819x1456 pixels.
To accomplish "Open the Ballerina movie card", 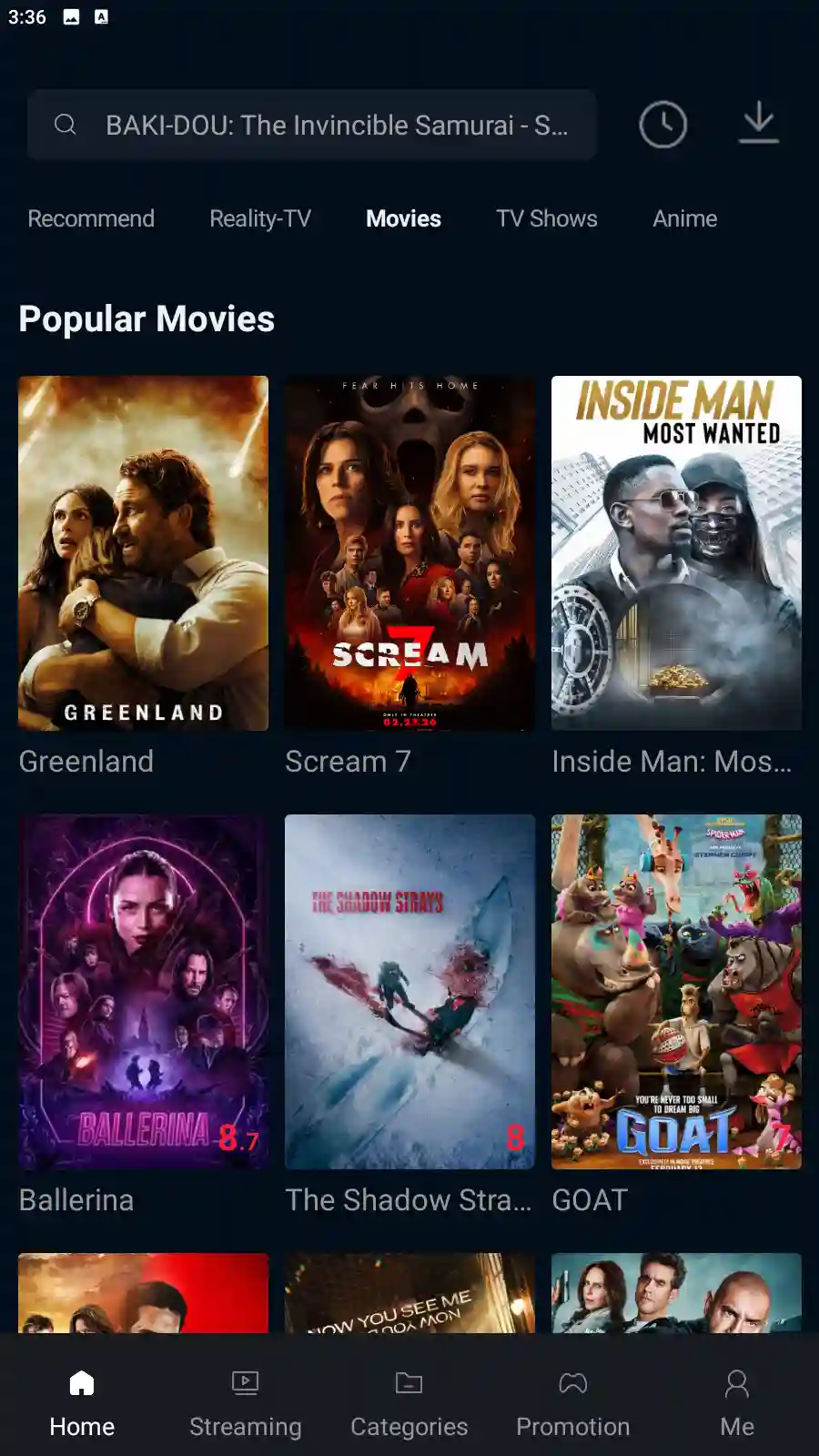I will tap(143, 992).
